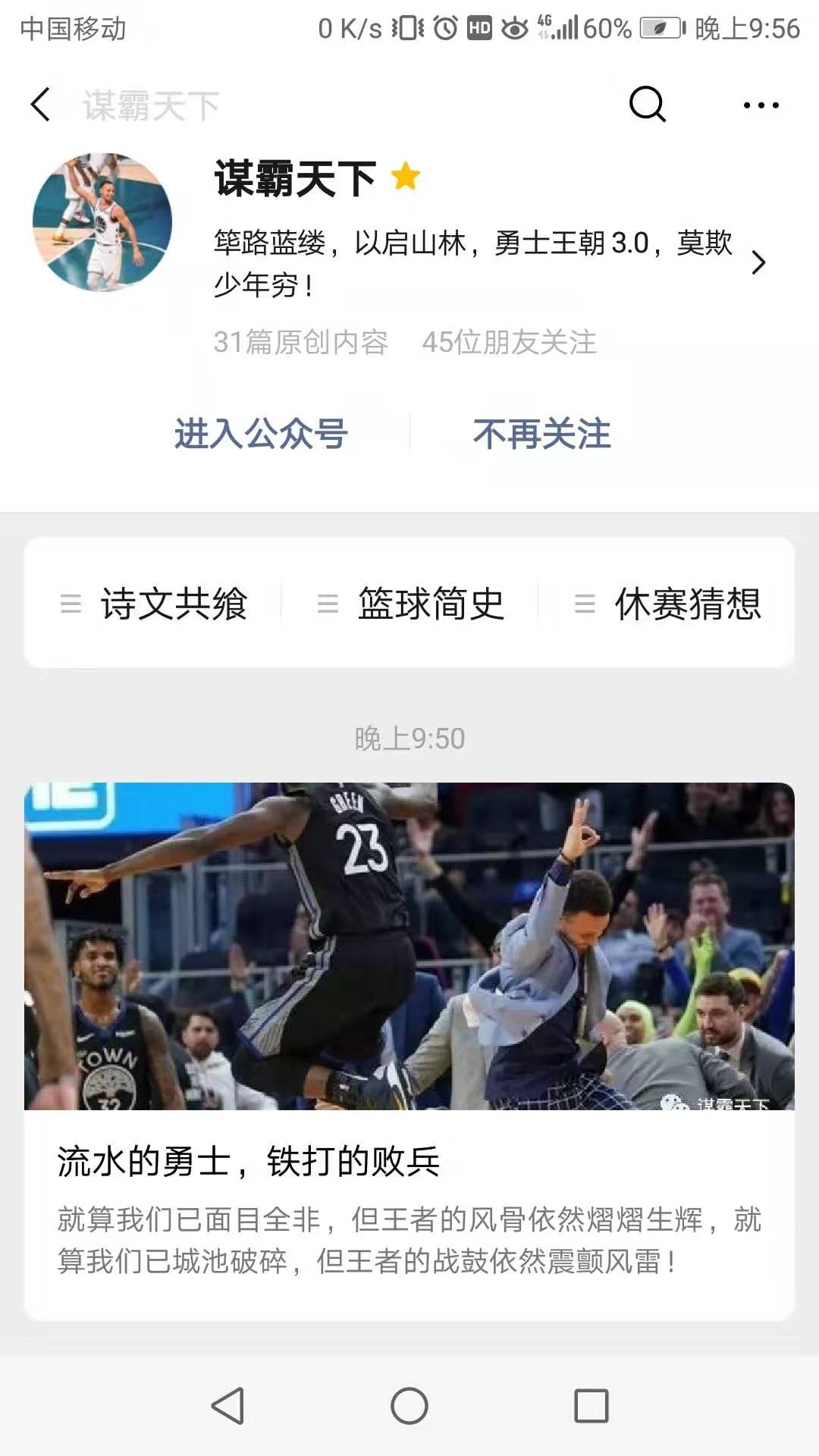This screenshot has width=819, height=1456.
Task: Unfollow the account with 不再关注
Action: tap(541, 434)
